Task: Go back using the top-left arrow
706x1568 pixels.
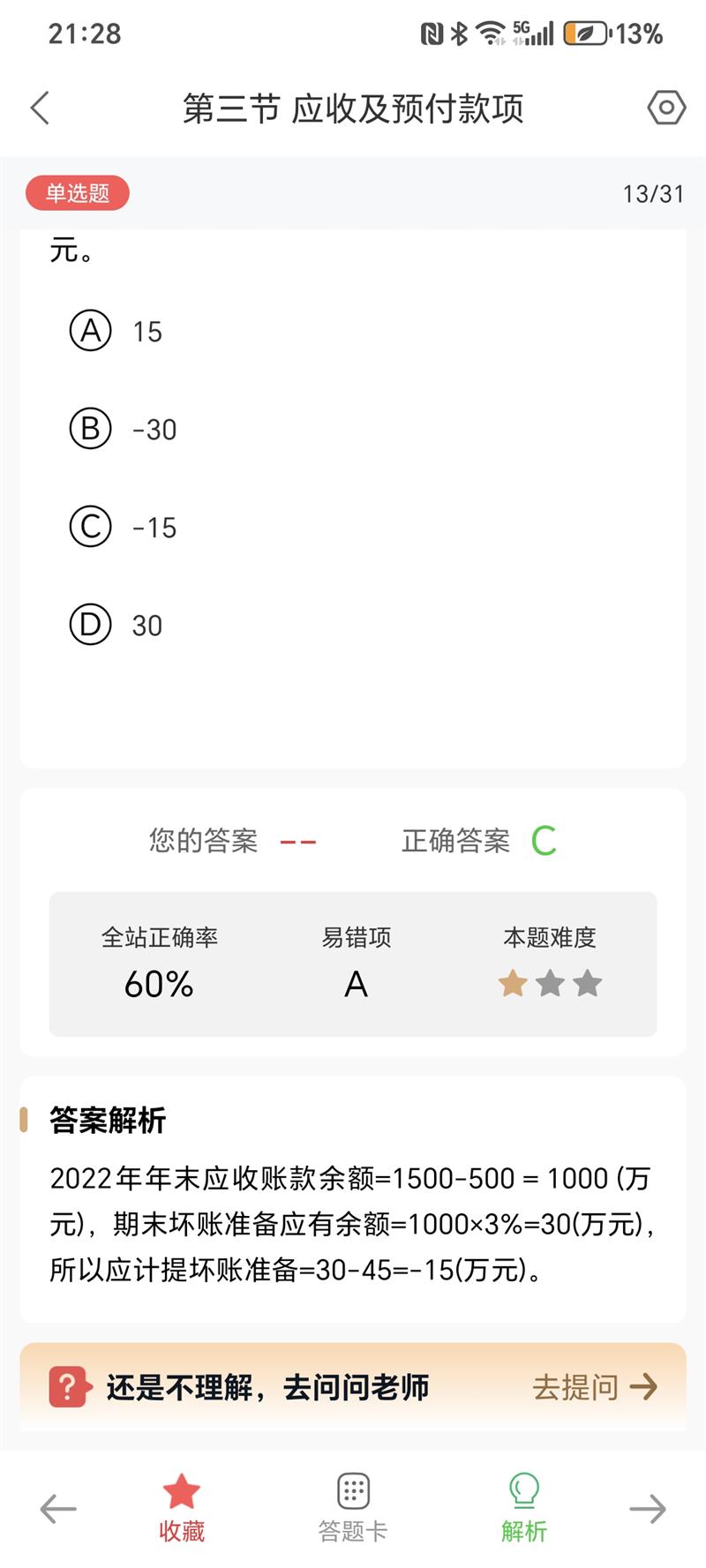Action: 41,109
